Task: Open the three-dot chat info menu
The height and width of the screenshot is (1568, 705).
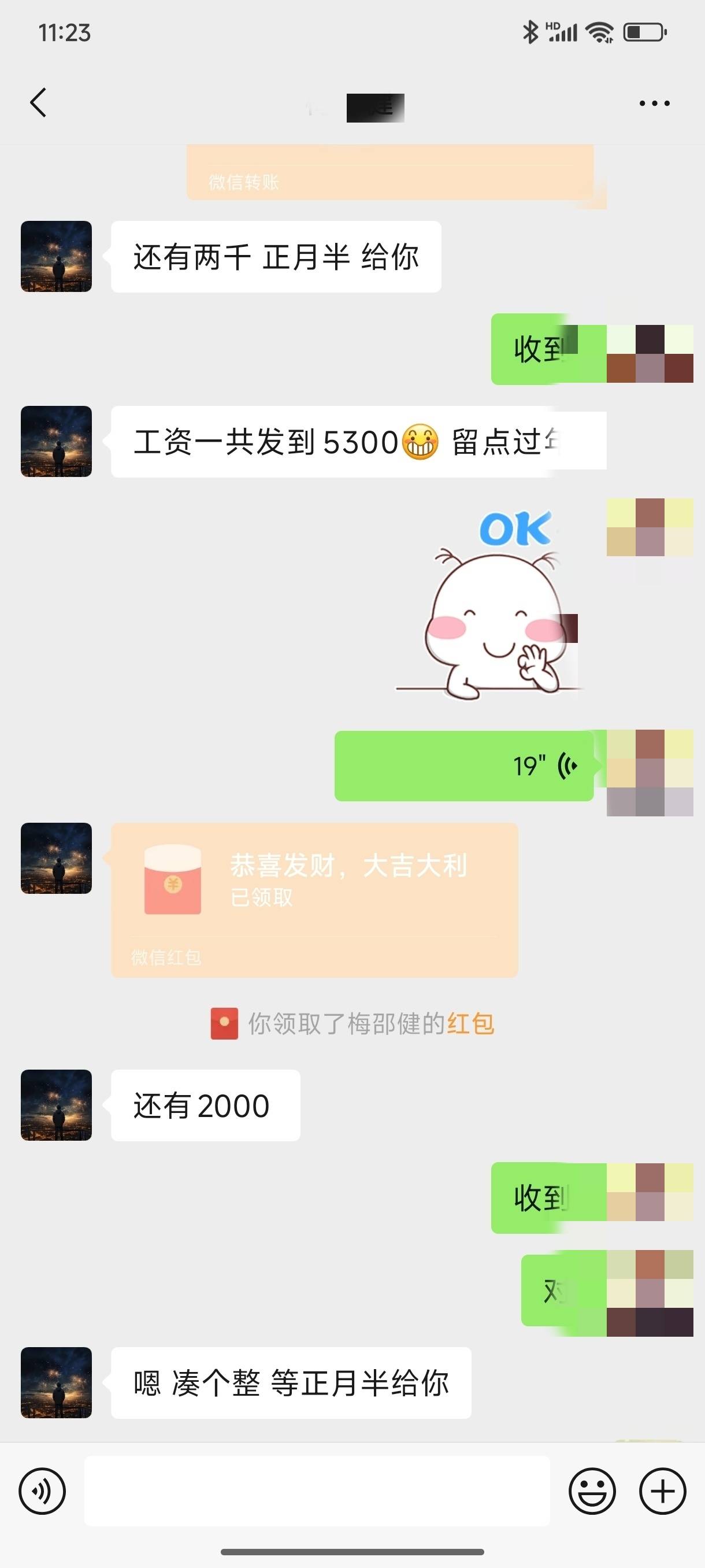Action: (x=654, y=103)
